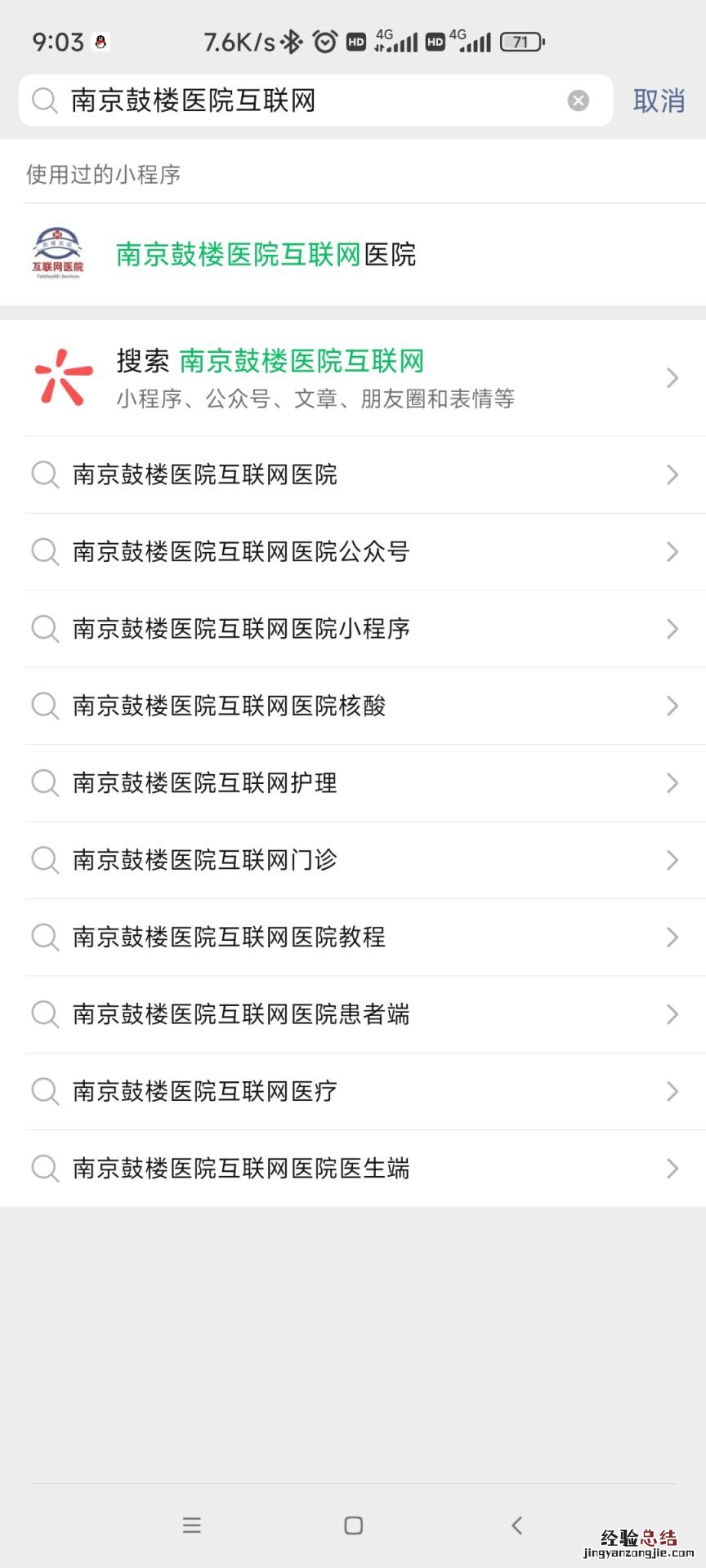Select suggestion 南京鼓楼医院互联网医院教程
This screenshot has height=1568, width=706.
click(353, 937)
